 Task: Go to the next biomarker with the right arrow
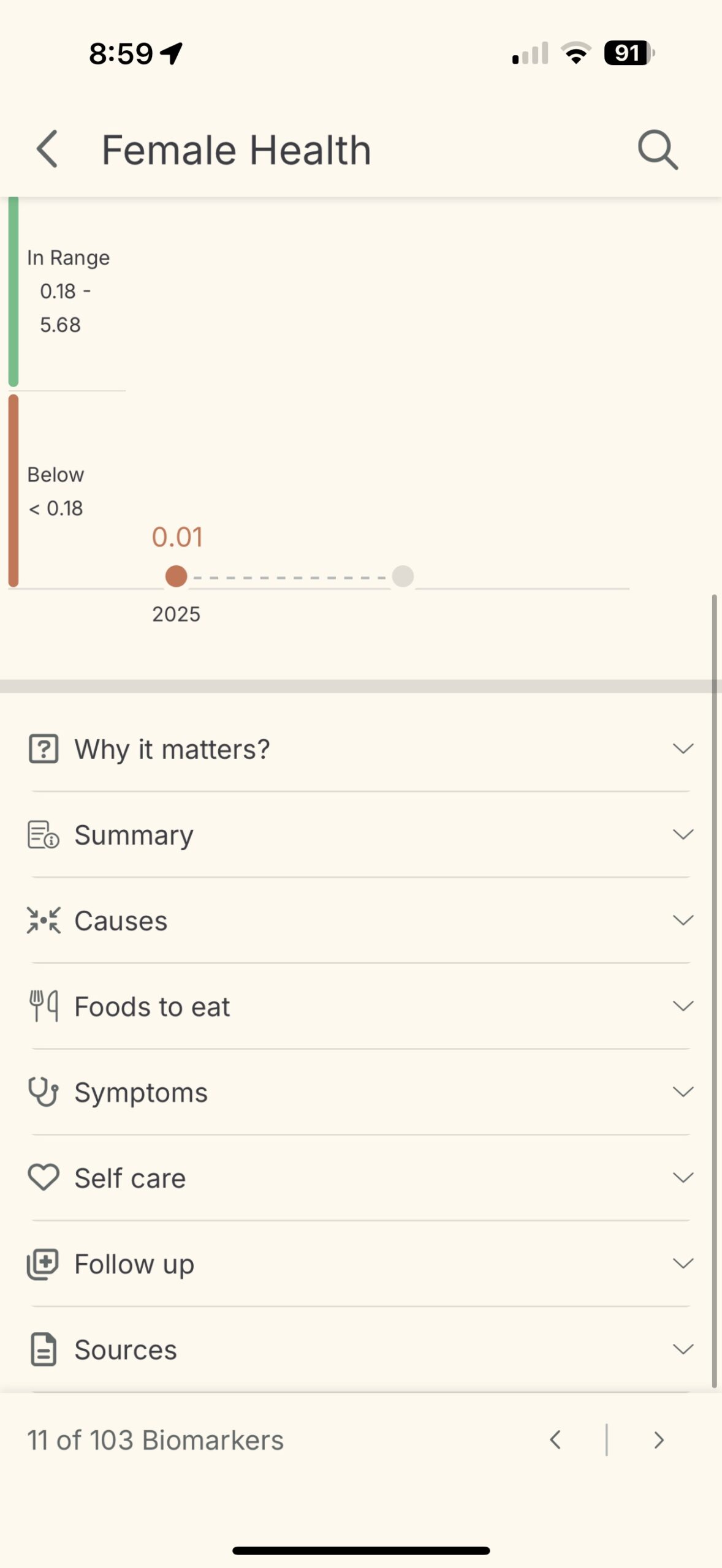pyautogui.click(x=659, y=1439)
